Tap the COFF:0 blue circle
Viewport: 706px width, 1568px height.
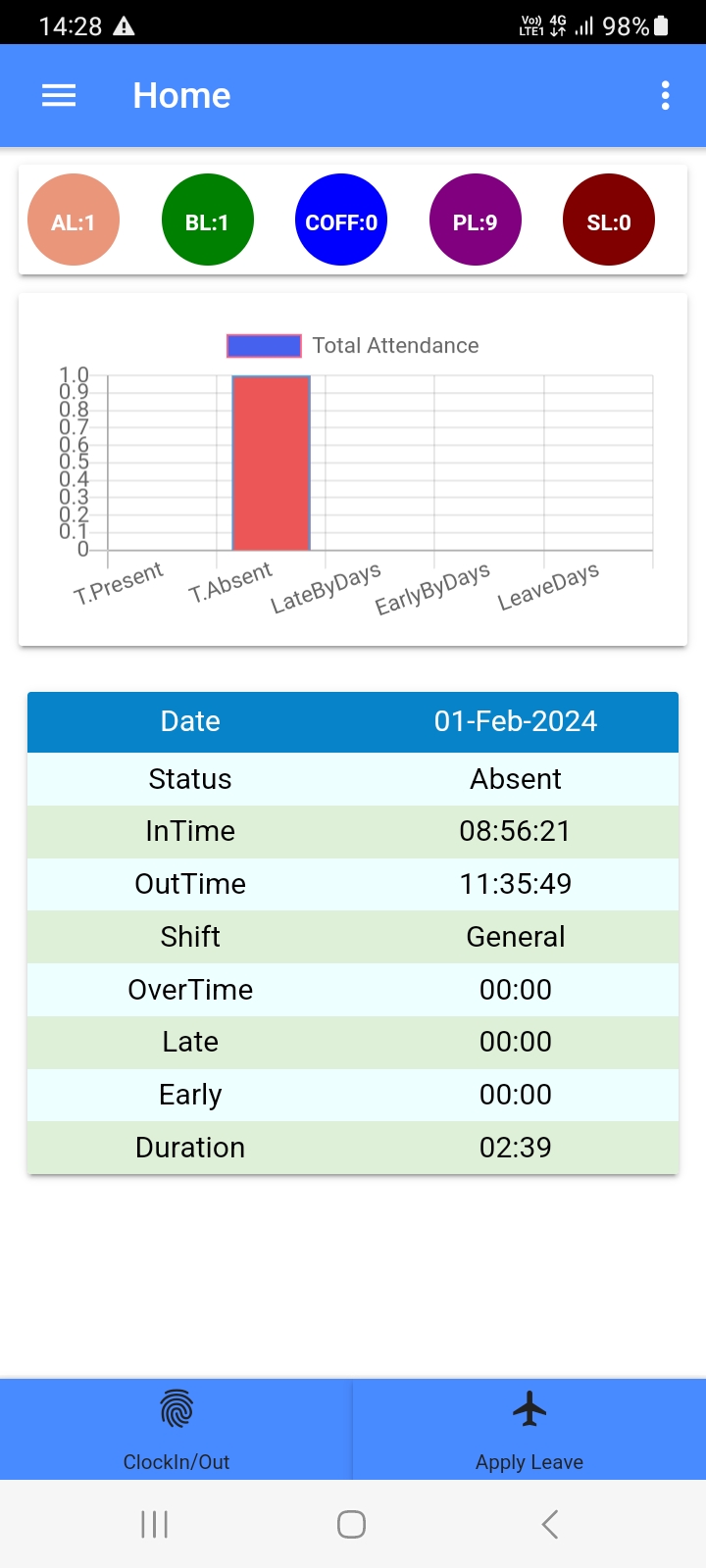pyautogui.click(x=341, y=220)
